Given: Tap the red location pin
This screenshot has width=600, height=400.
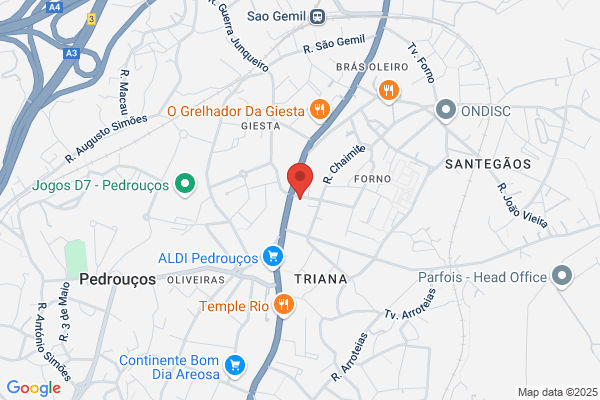Looking at the screenshot, I should [x=300, y=181].
